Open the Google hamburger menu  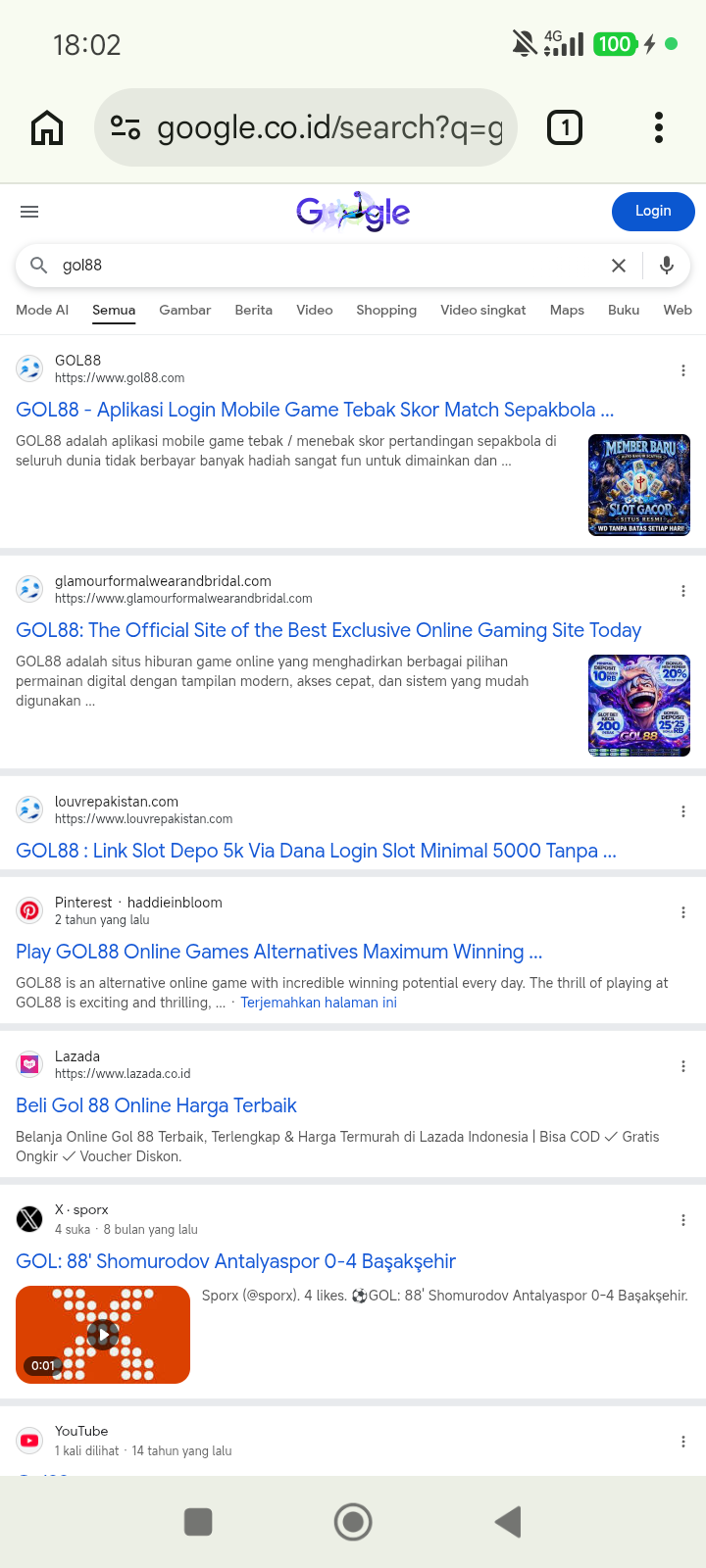point(29,212)
